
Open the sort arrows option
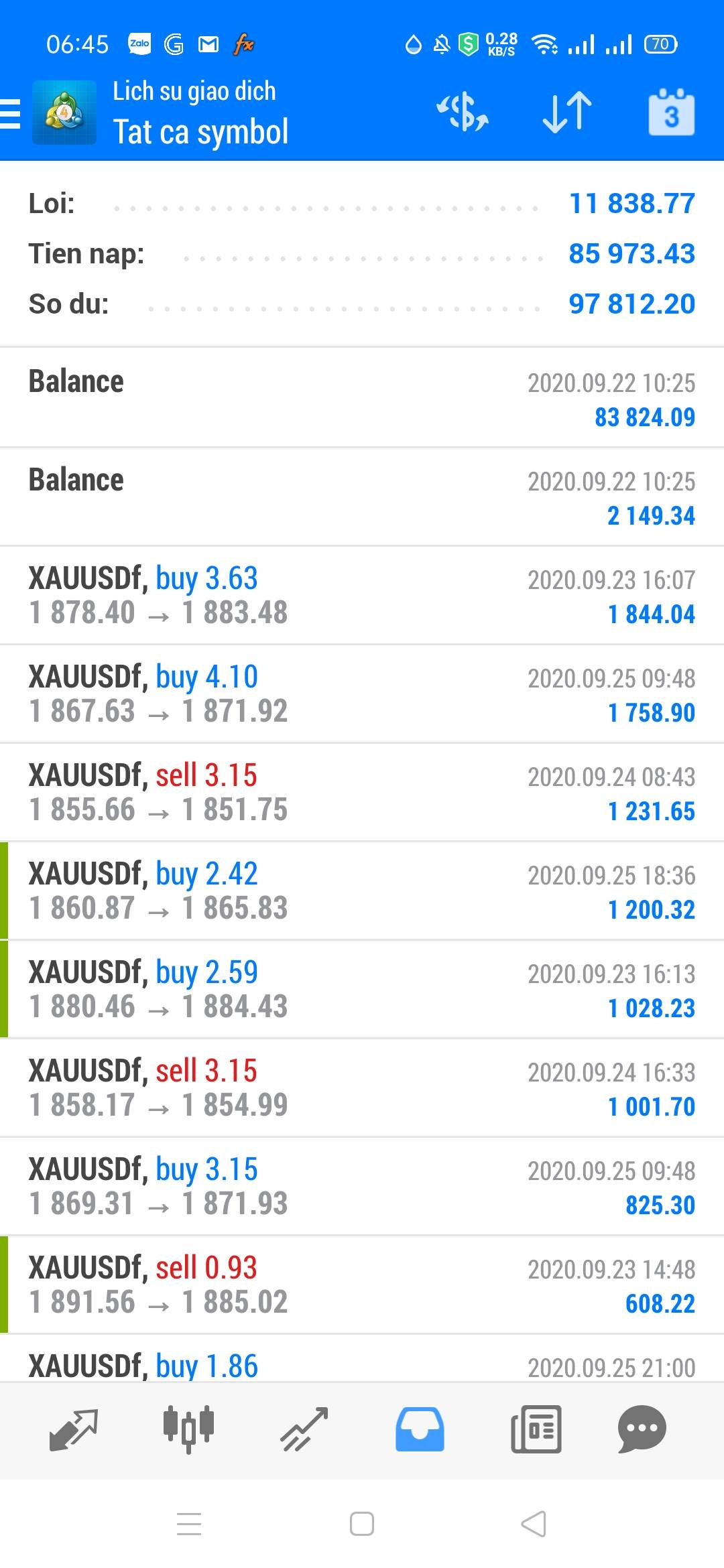click(567, 112)
